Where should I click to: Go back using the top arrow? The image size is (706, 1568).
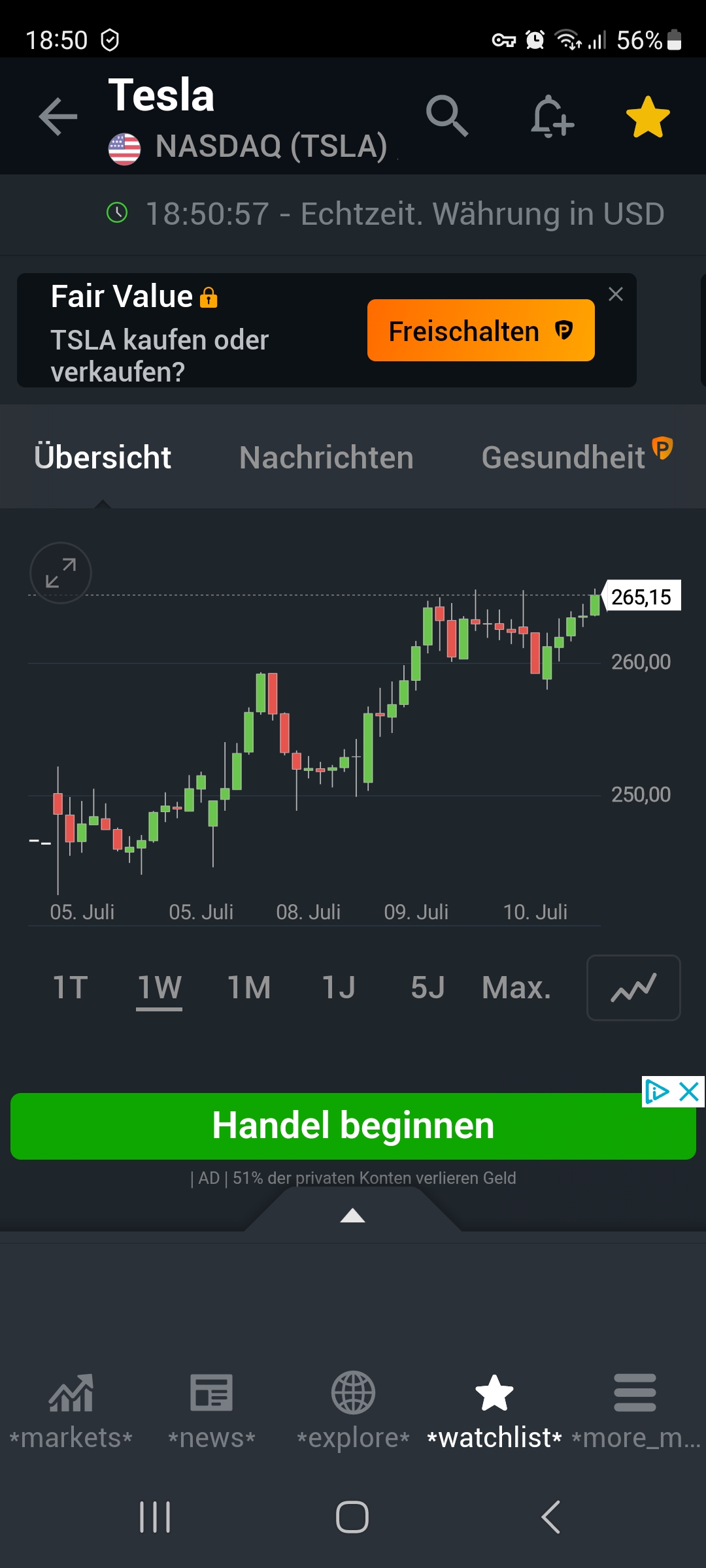pyautogui.click(x=58, y=117)
